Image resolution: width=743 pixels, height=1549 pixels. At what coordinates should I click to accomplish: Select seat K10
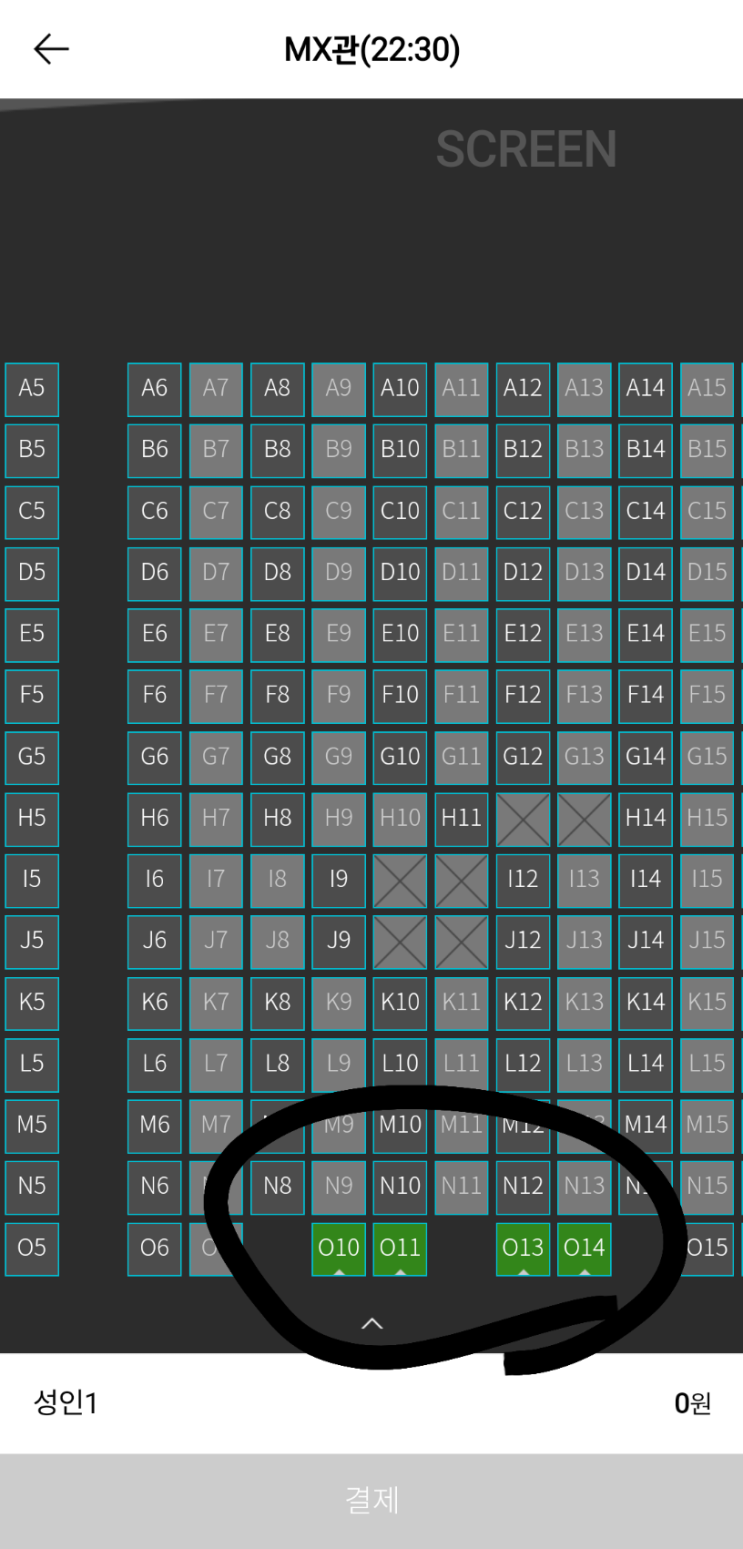click(x=400, y=1003)
